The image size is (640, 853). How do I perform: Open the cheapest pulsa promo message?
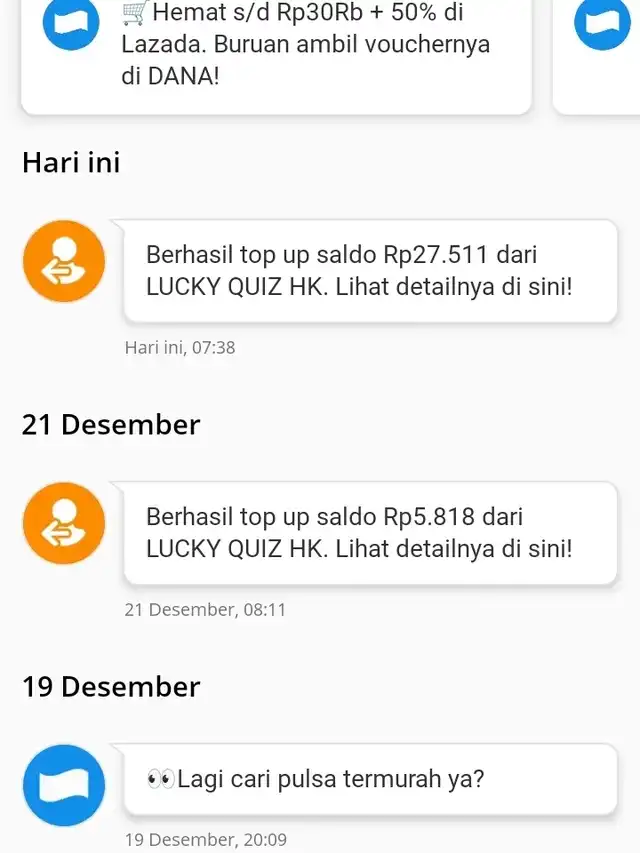click(x=369, y=779)
